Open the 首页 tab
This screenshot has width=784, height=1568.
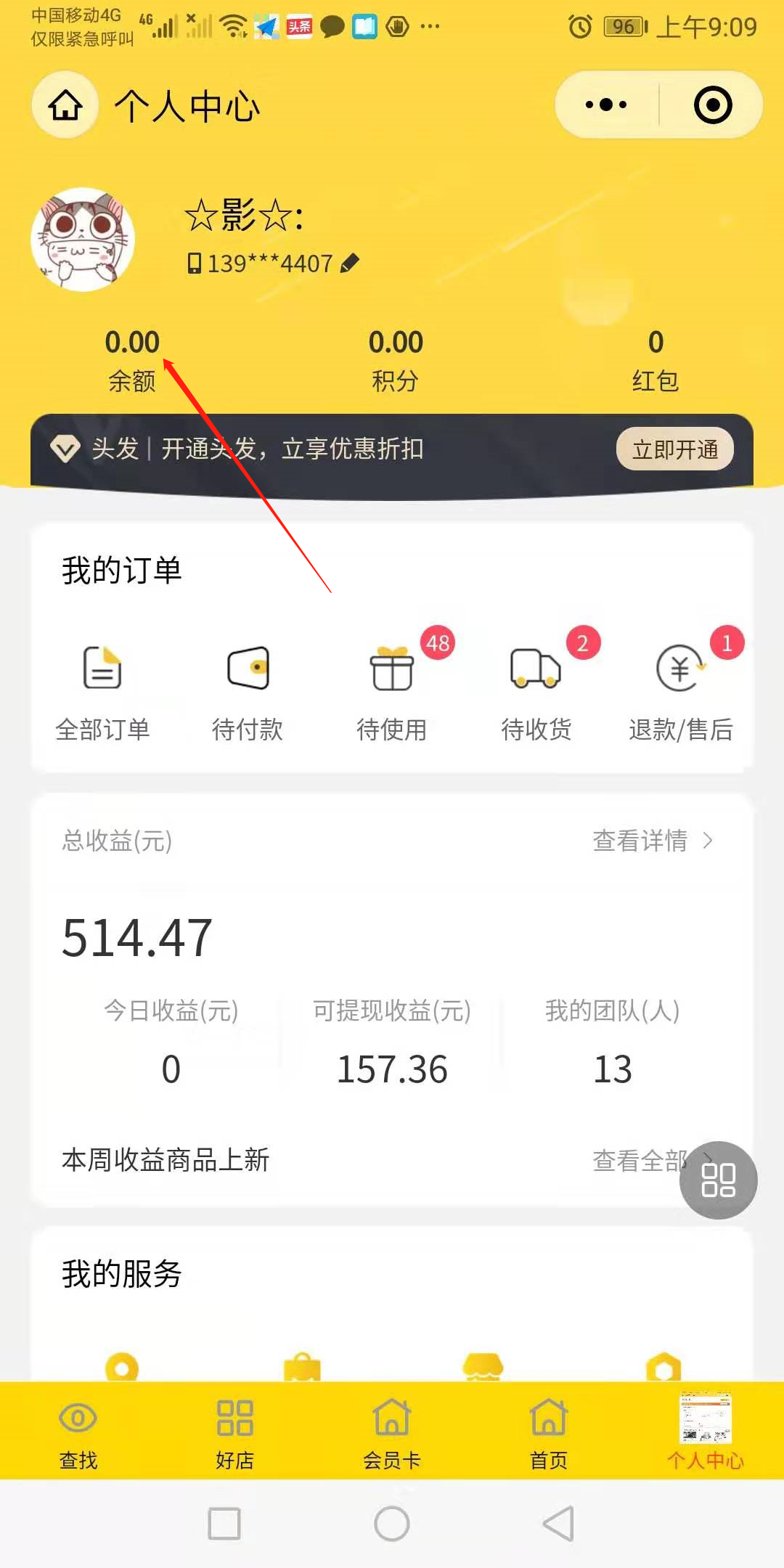(x=549, y=1434)
